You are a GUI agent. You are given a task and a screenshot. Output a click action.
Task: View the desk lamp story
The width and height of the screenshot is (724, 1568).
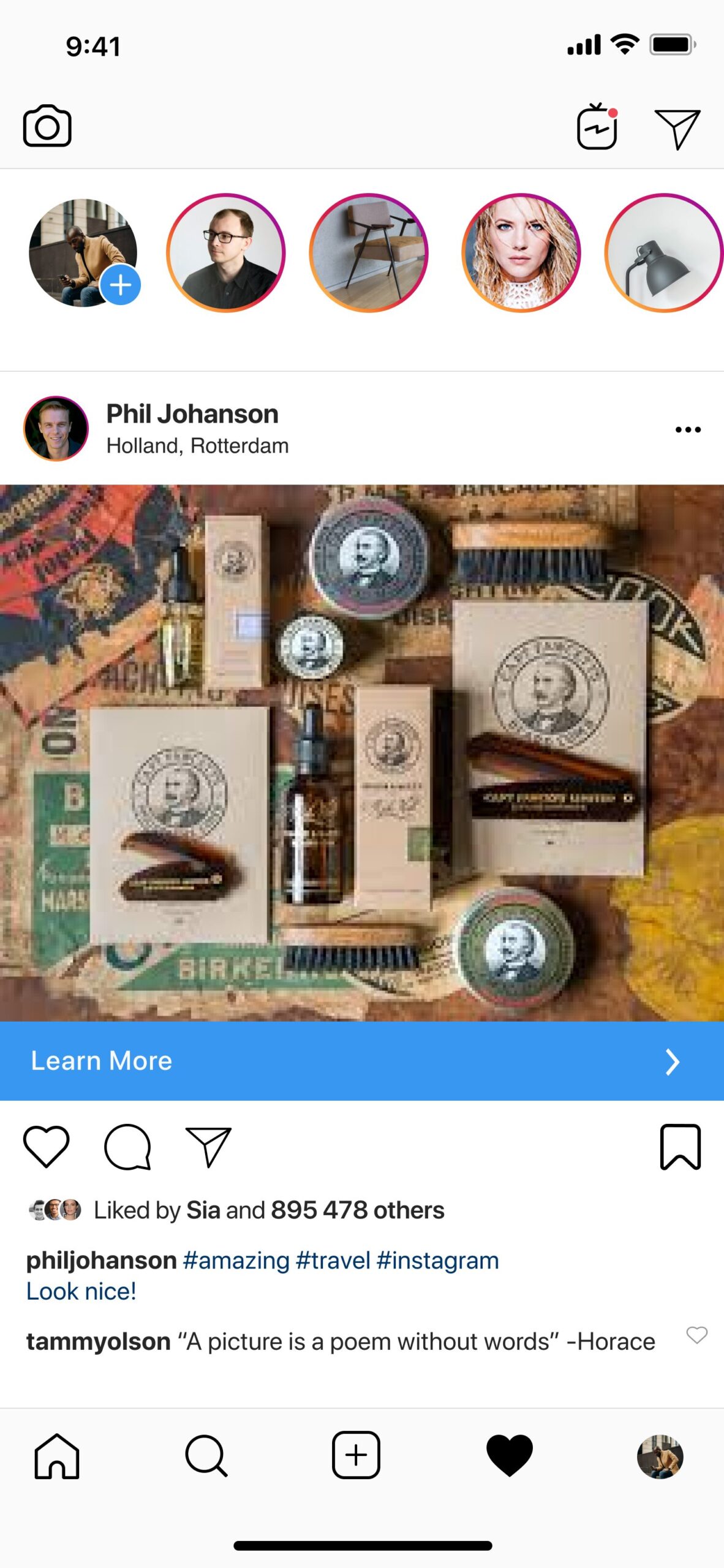[x=663, y=253]
